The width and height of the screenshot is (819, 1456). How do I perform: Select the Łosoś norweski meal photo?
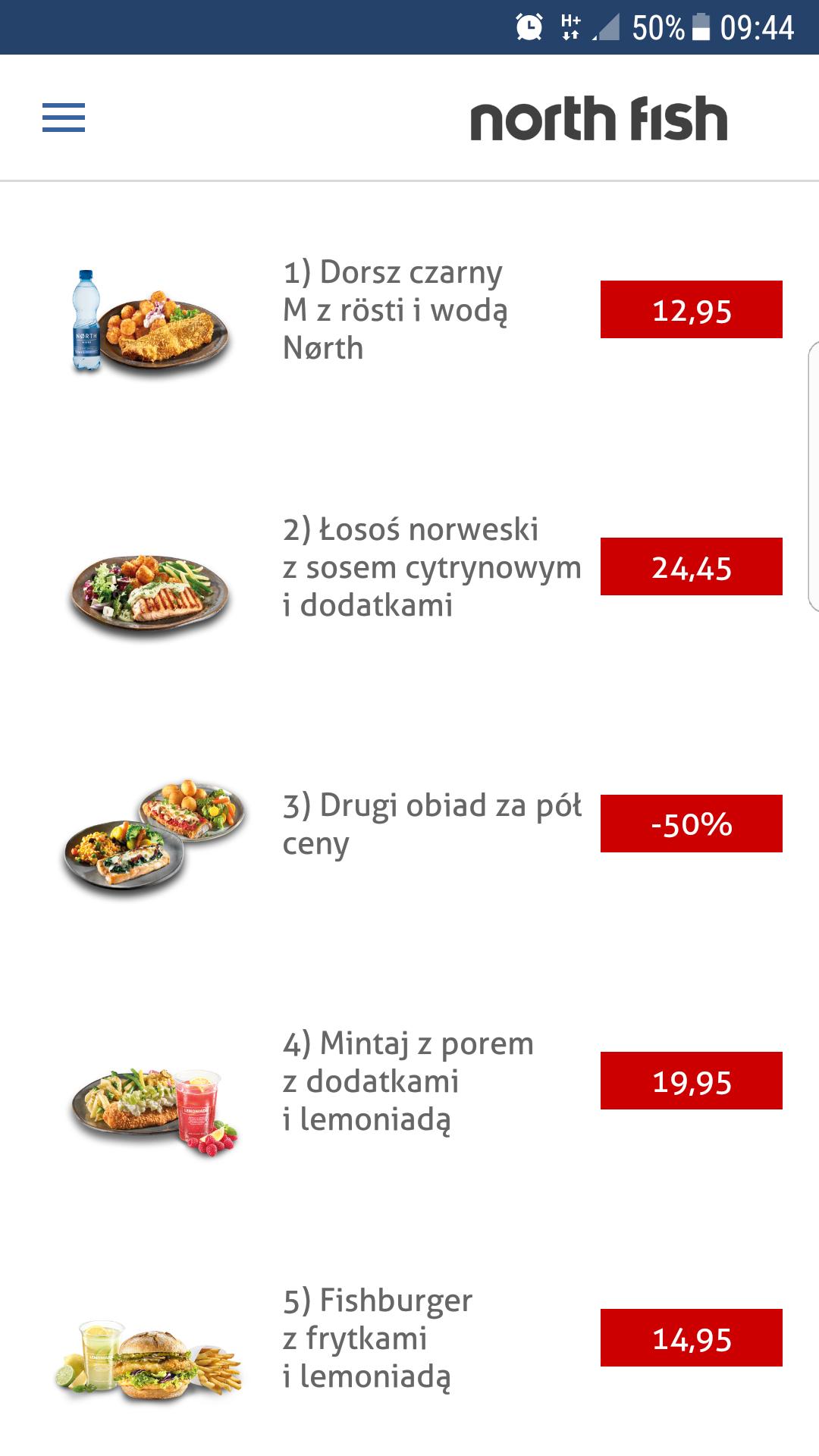[148, 593]
